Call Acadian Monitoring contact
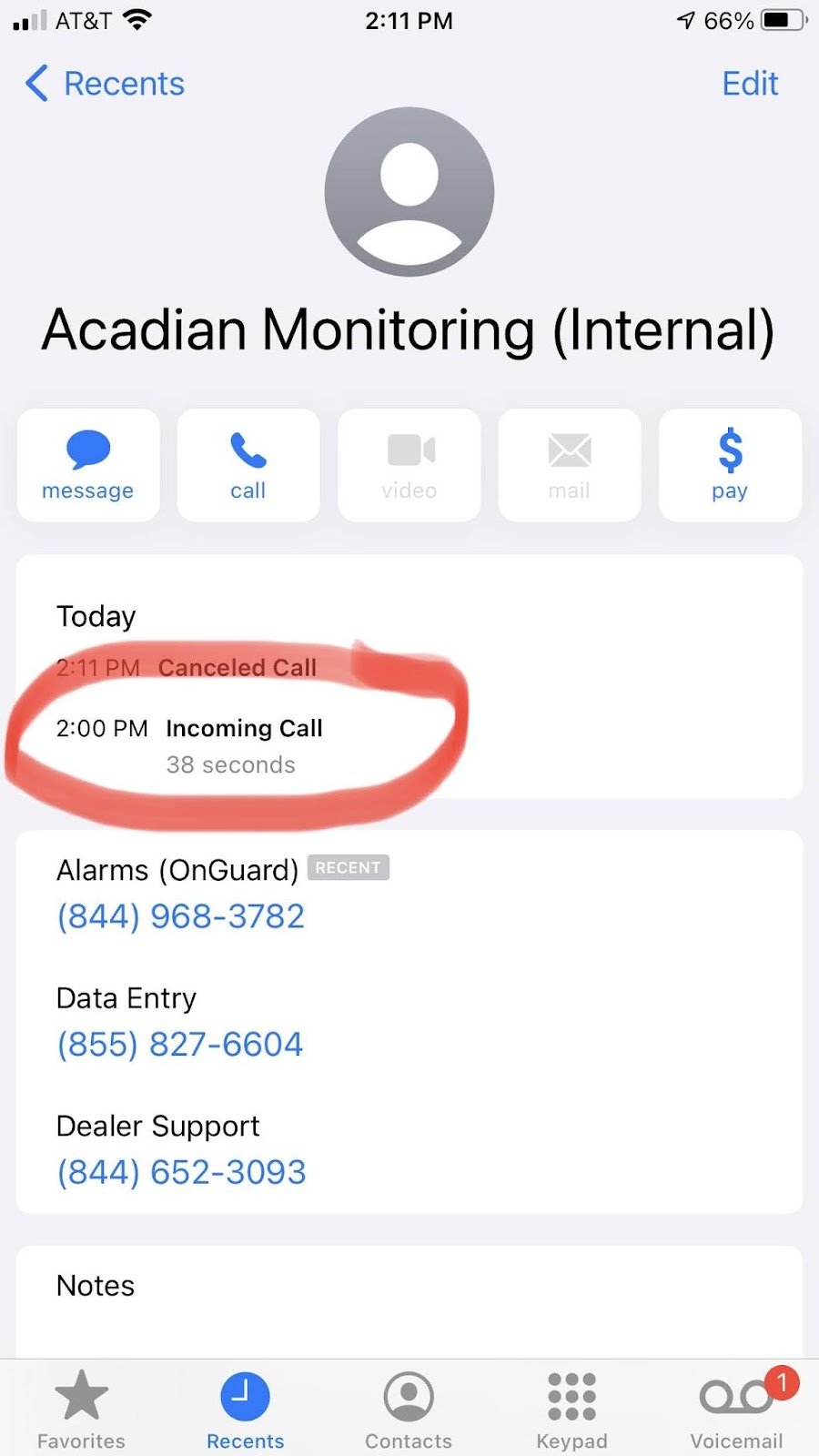The image size is (819, 1456). click(x=248, y=465)
